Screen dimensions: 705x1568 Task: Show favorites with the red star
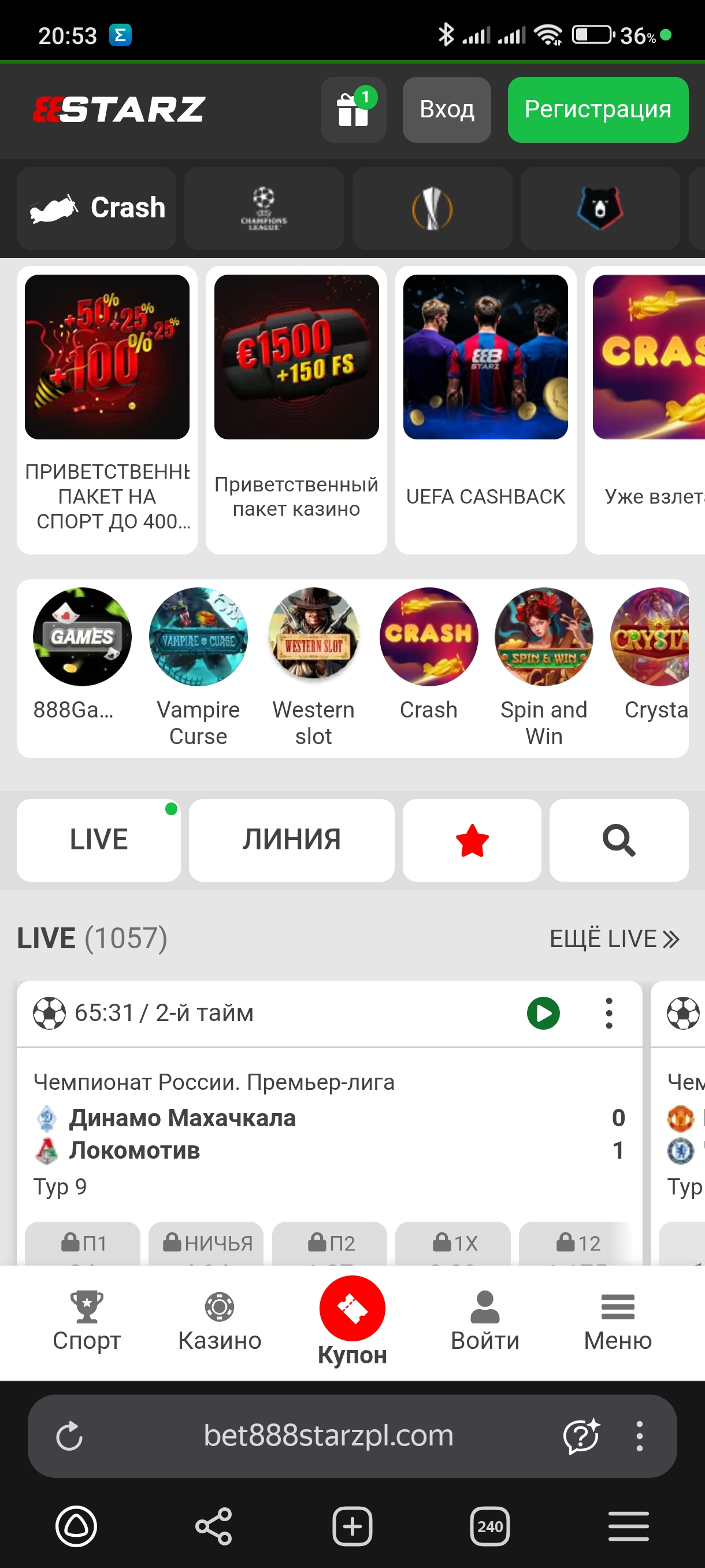(472, 840)
